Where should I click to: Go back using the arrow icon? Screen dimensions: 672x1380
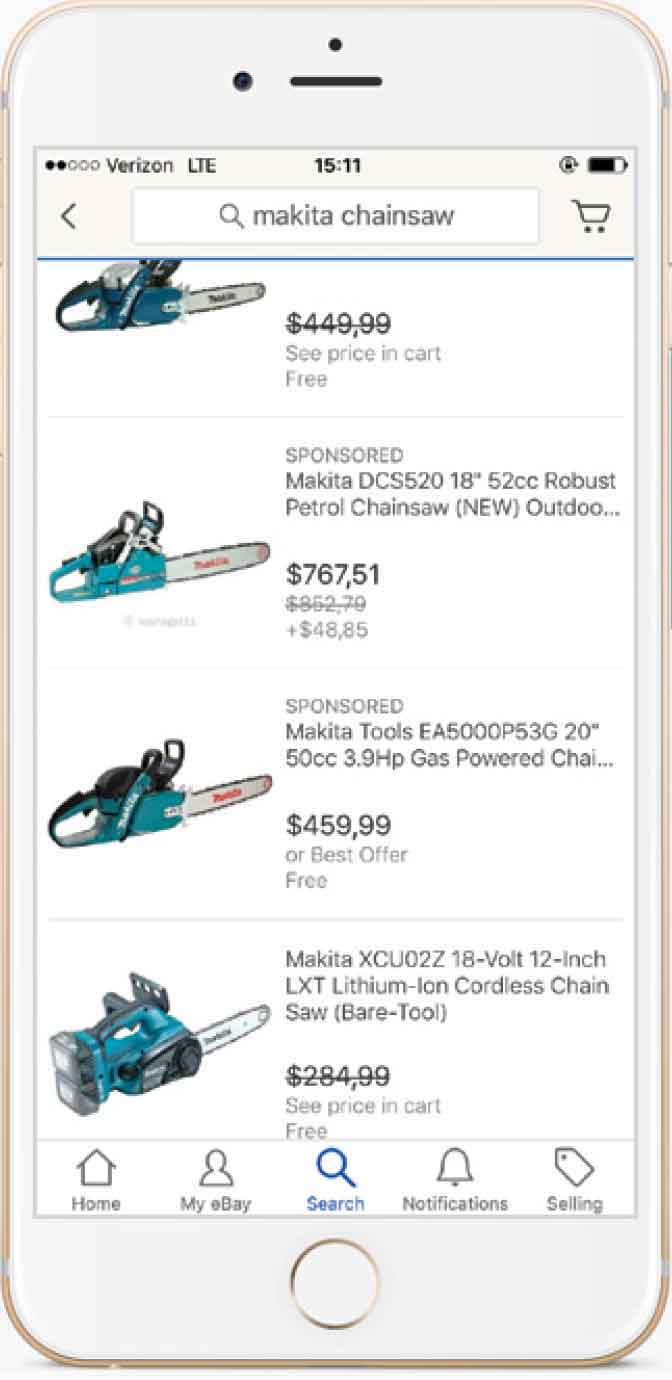68,216
